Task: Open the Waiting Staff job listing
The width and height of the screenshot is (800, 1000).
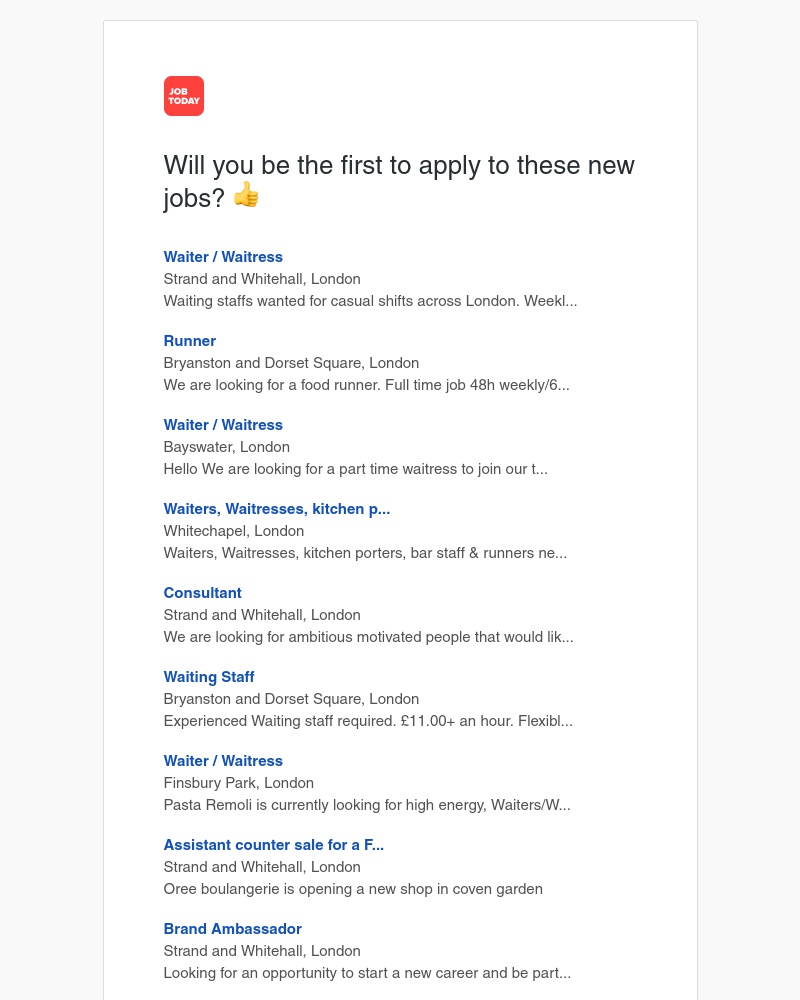Action: [209, 677]
